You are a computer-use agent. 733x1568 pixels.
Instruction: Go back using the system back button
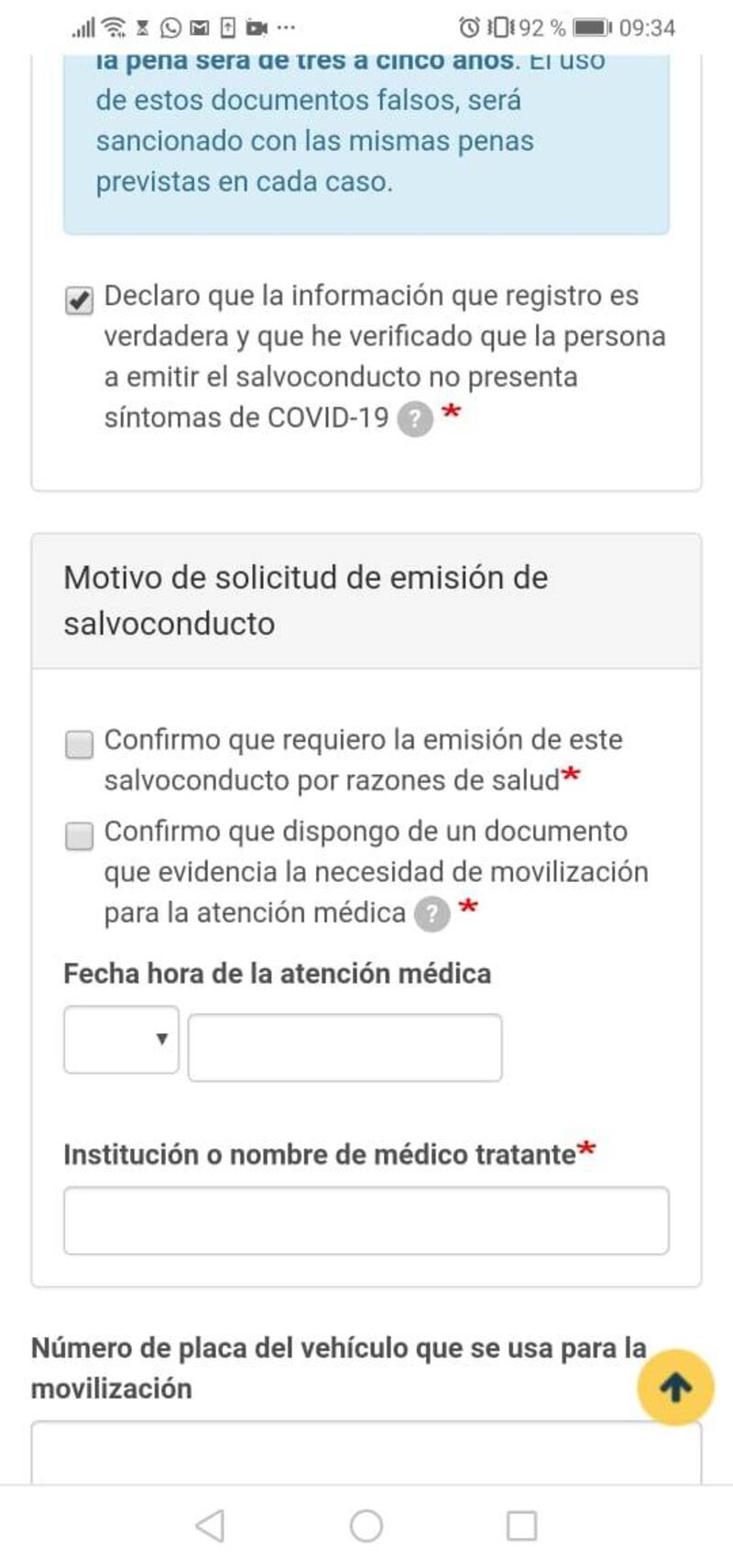tap(211, 1526)
